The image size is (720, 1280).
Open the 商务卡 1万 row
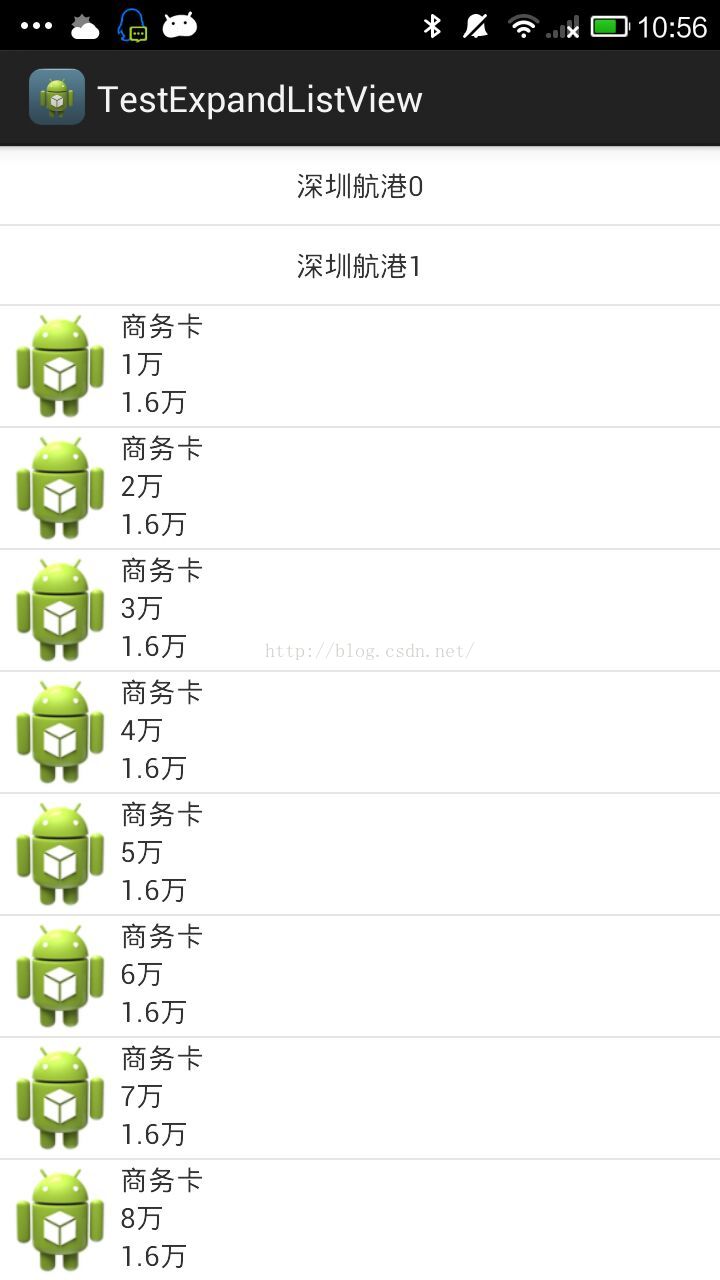click(360, 366)
